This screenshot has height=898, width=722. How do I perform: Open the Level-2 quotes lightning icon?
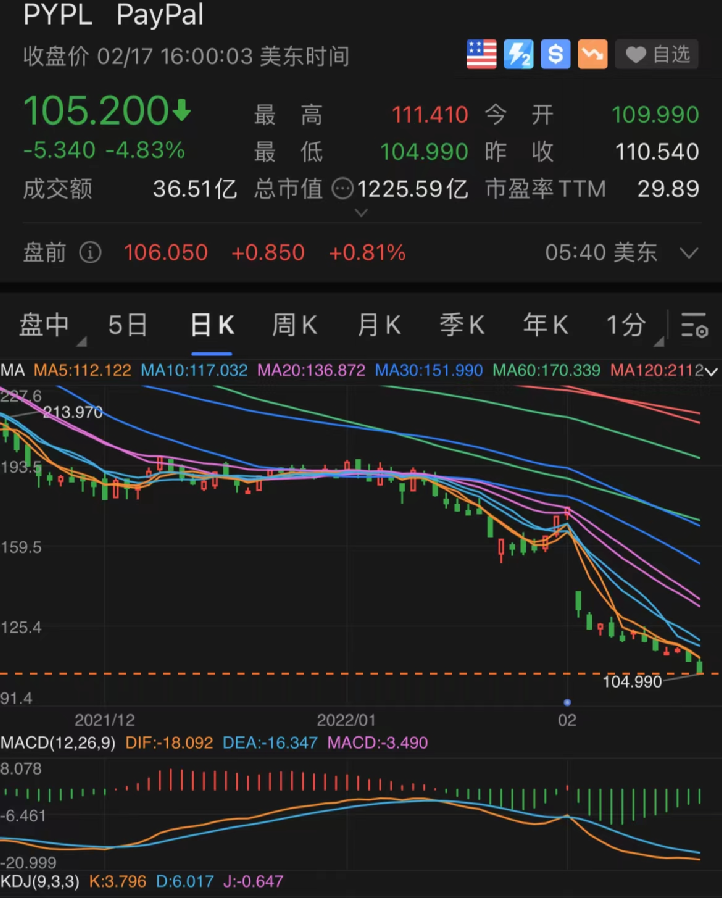(518, 54)
